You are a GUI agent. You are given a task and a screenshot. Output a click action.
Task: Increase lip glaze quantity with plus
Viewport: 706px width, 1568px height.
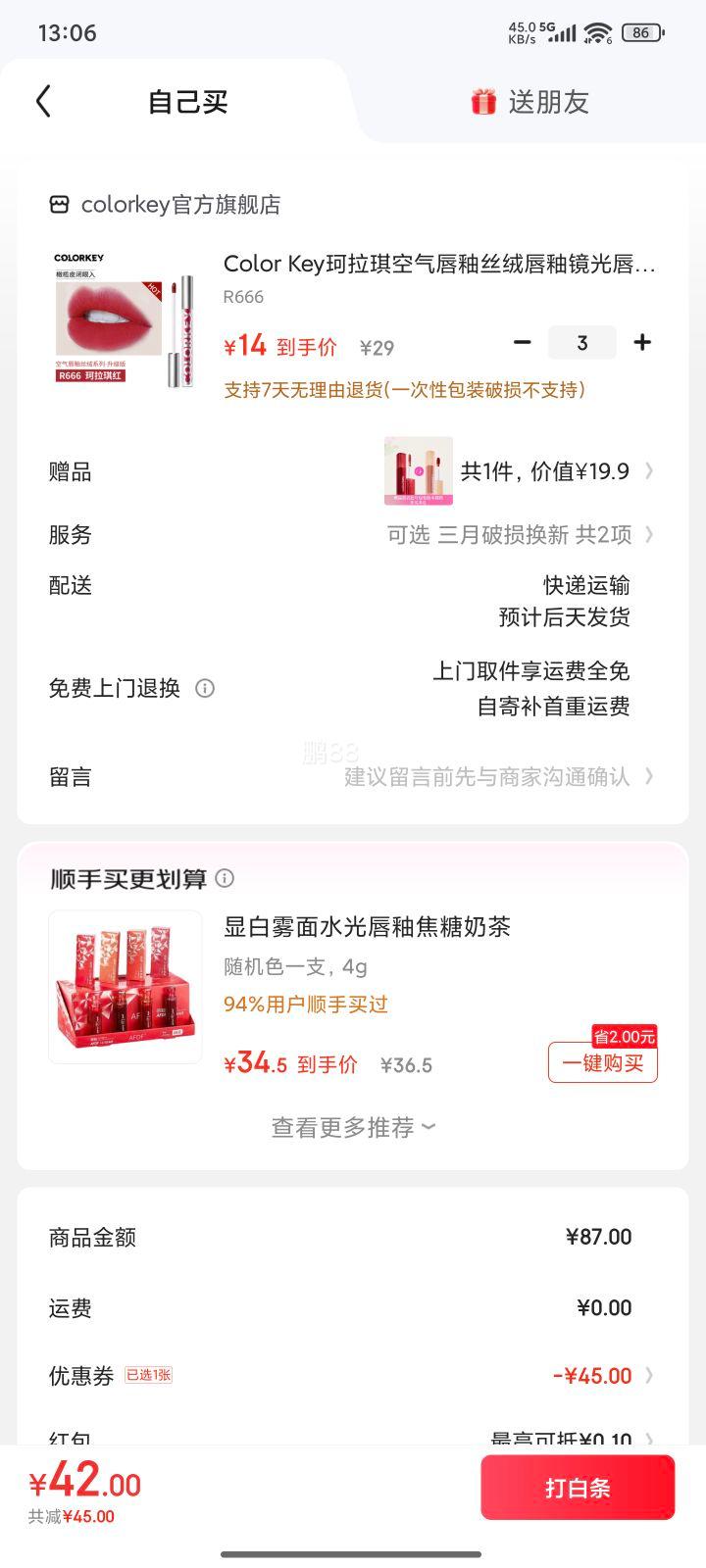[642, 342]
